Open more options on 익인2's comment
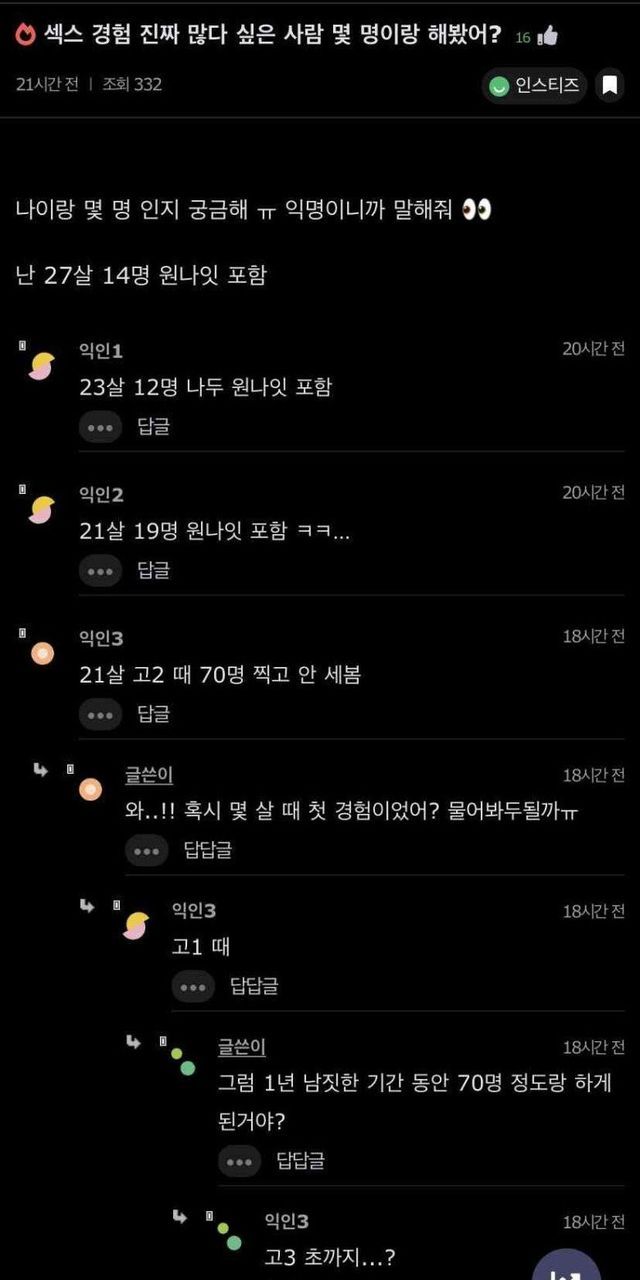 coord(100,570)
